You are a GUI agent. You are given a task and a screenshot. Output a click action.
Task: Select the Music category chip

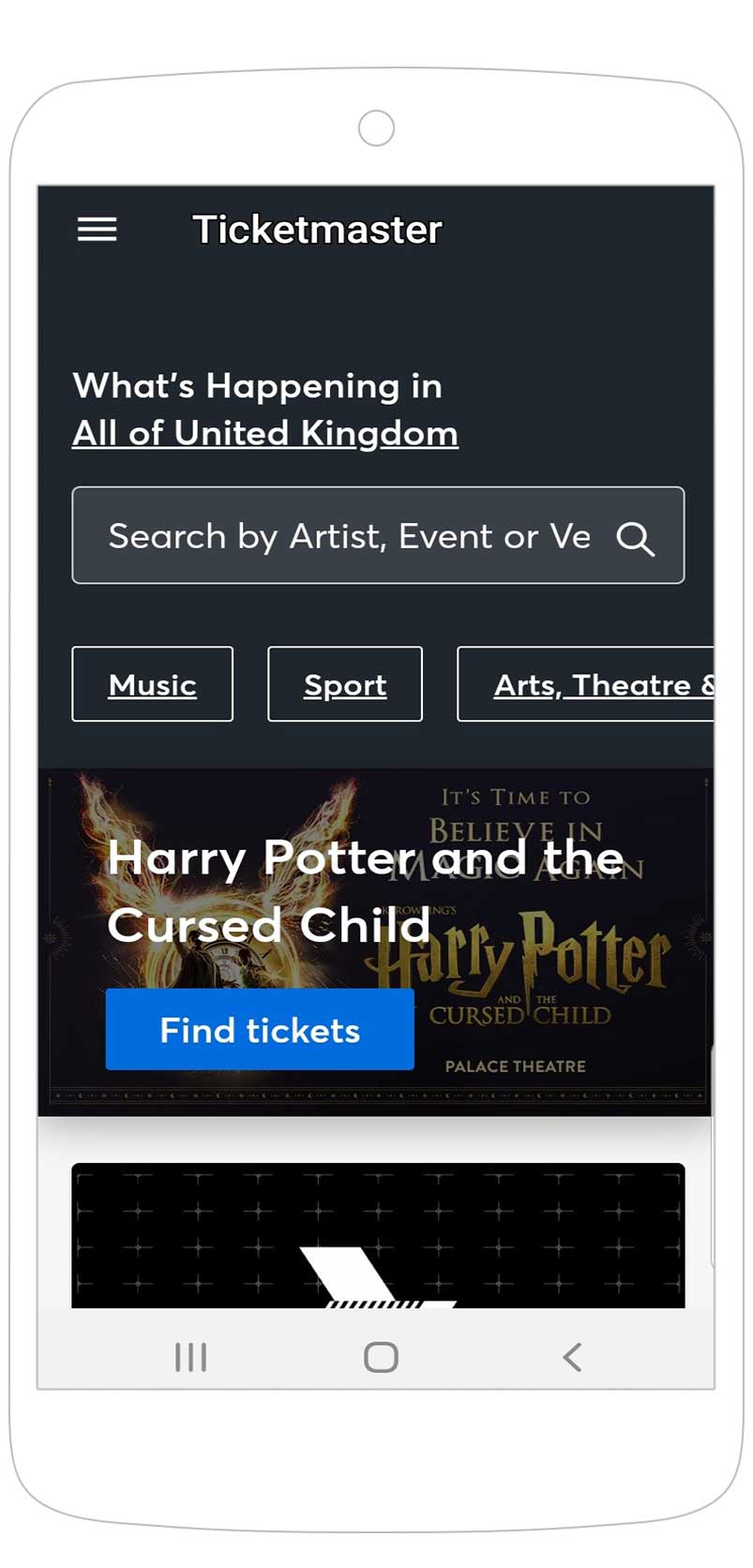(152, 684)
